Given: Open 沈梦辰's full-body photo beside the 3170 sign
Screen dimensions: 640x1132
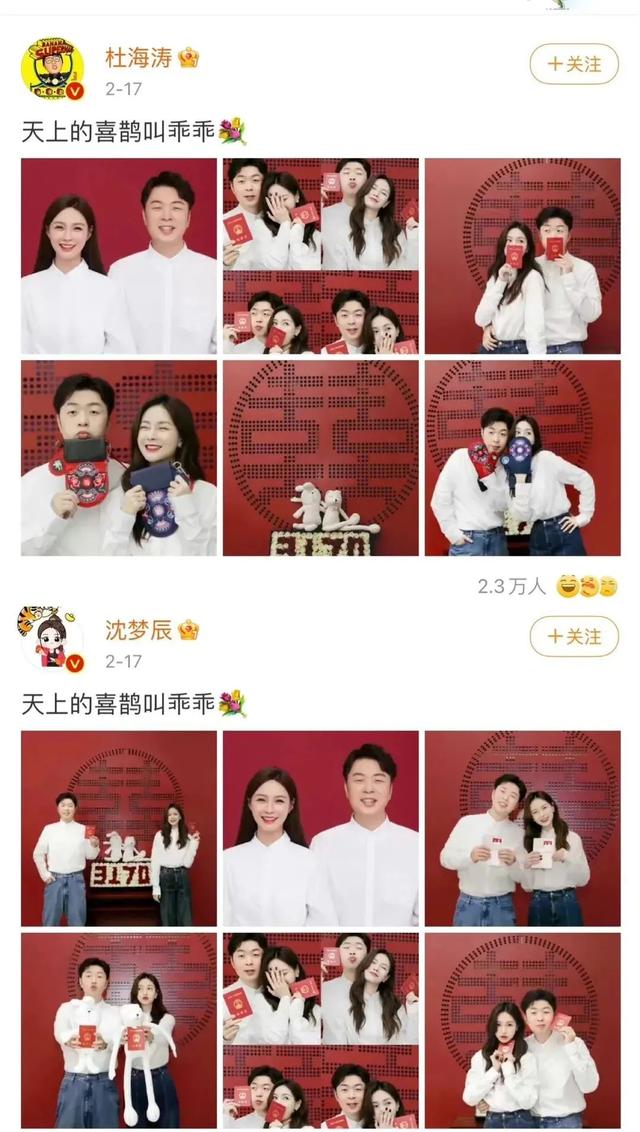Looking at the screenshot, I should click(119, 829).
